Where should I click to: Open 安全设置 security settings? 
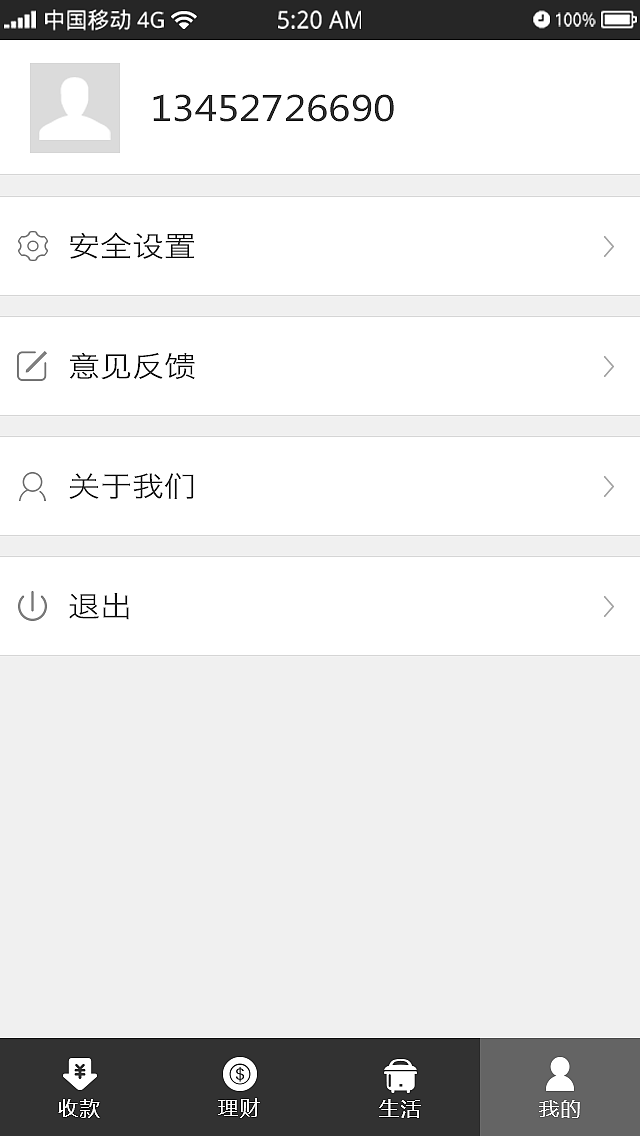click(x=320, y=246)
